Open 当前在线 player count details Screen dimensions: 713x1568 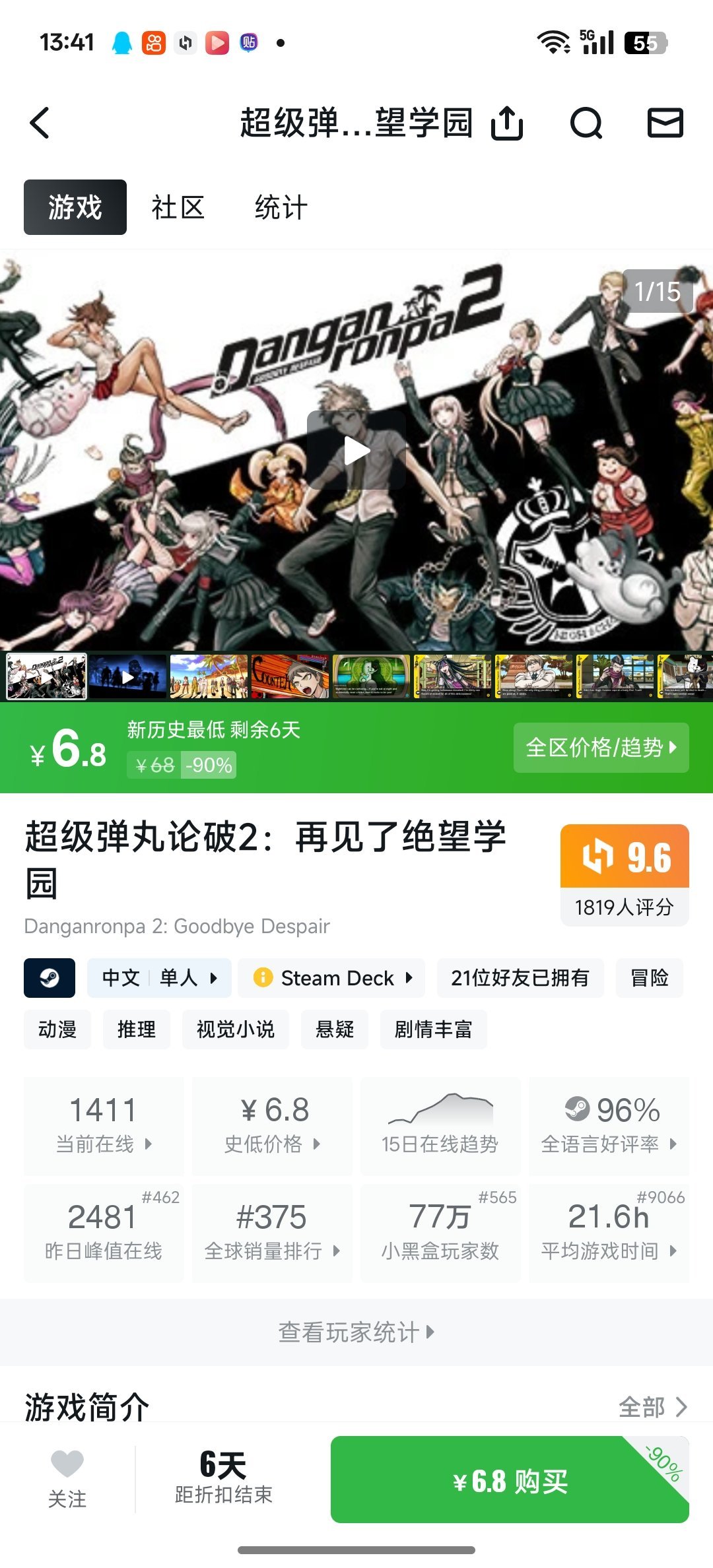click(104, 1126)
